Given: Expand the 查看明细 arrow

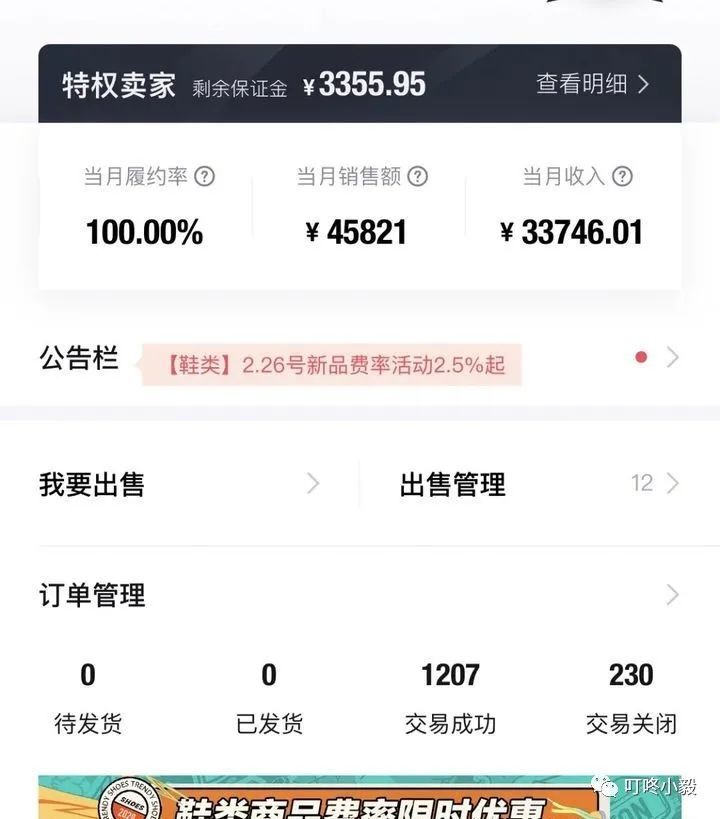Looking at the screenshot, I should coord(646,85).
